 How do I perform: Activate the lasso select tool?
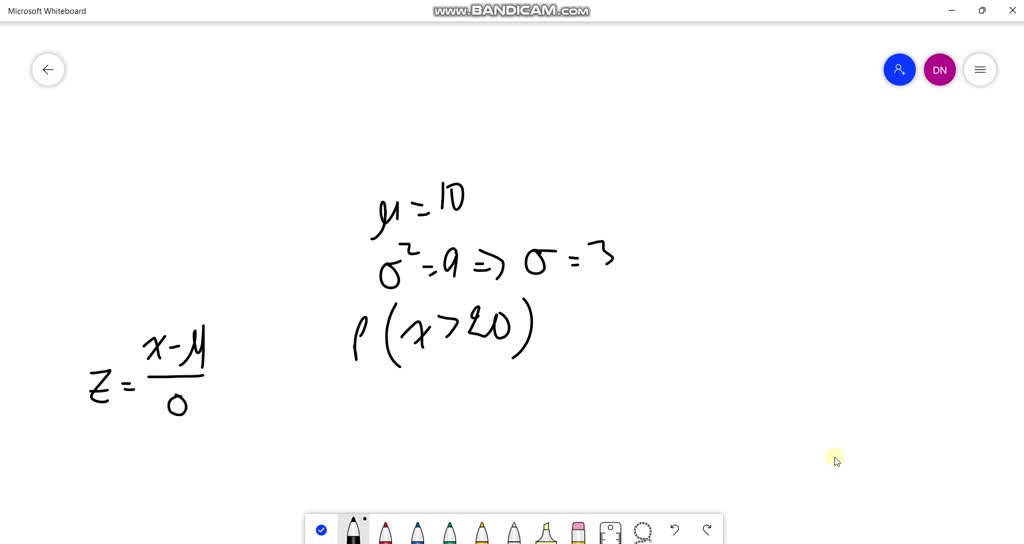pyautogui.click(x=642, y=531)
